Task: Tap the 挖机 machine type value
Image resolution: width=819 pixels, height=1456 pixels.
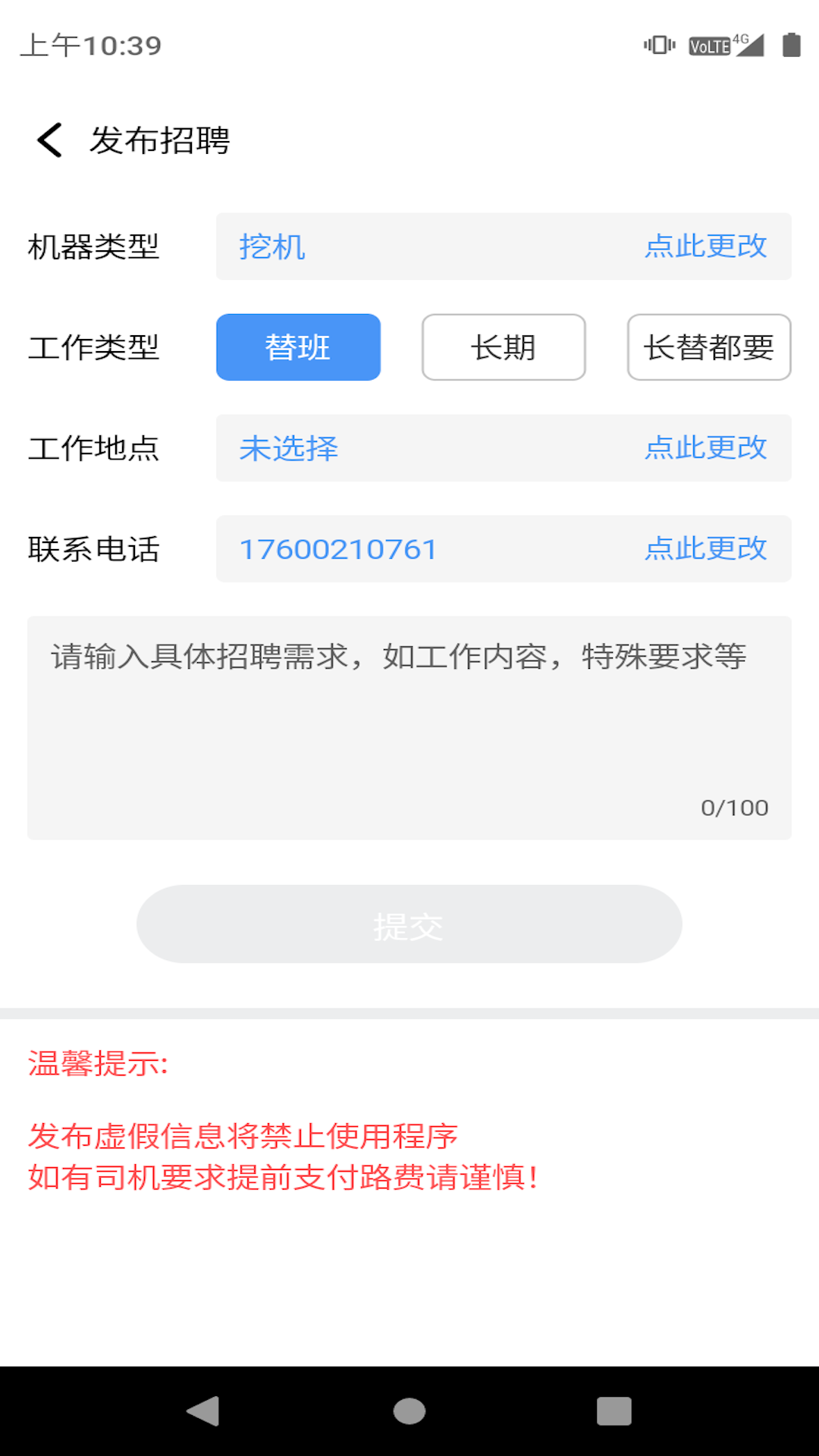Action: point(271,246)
